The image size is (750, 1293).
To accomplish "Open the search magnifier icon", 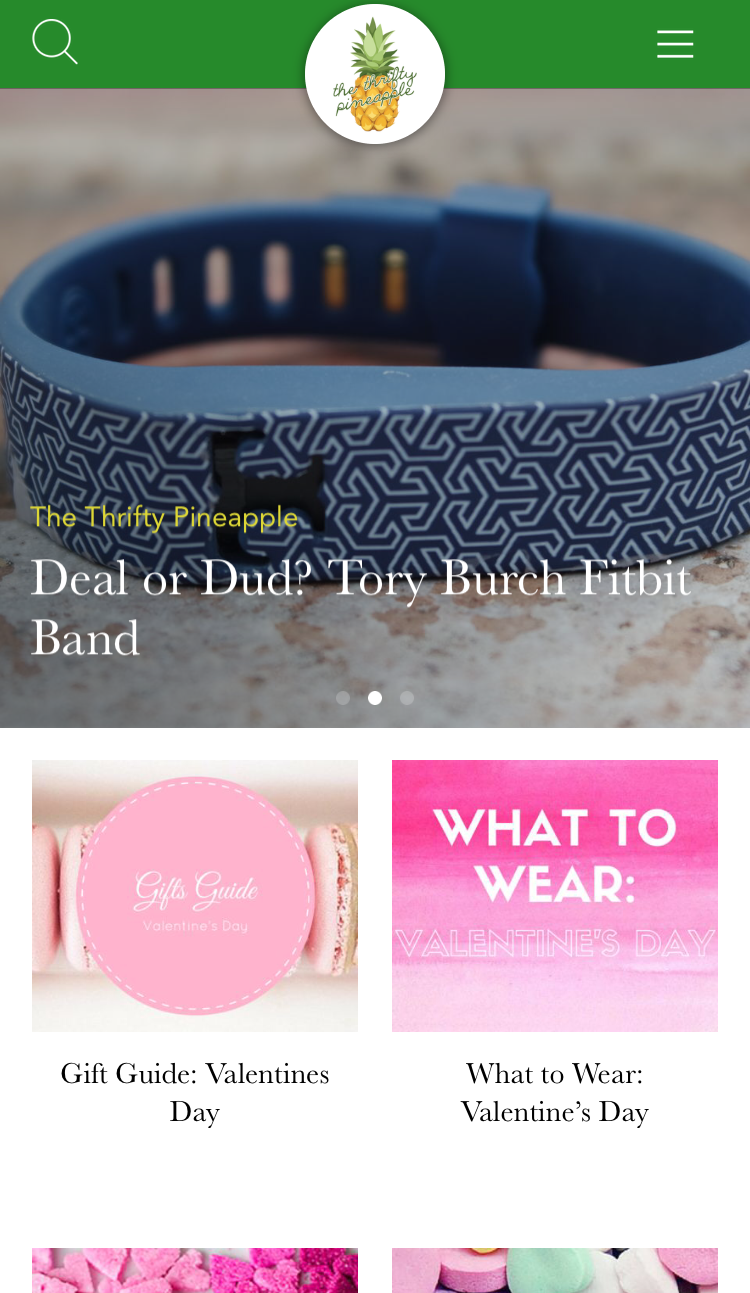I will [x=54, y=43].
